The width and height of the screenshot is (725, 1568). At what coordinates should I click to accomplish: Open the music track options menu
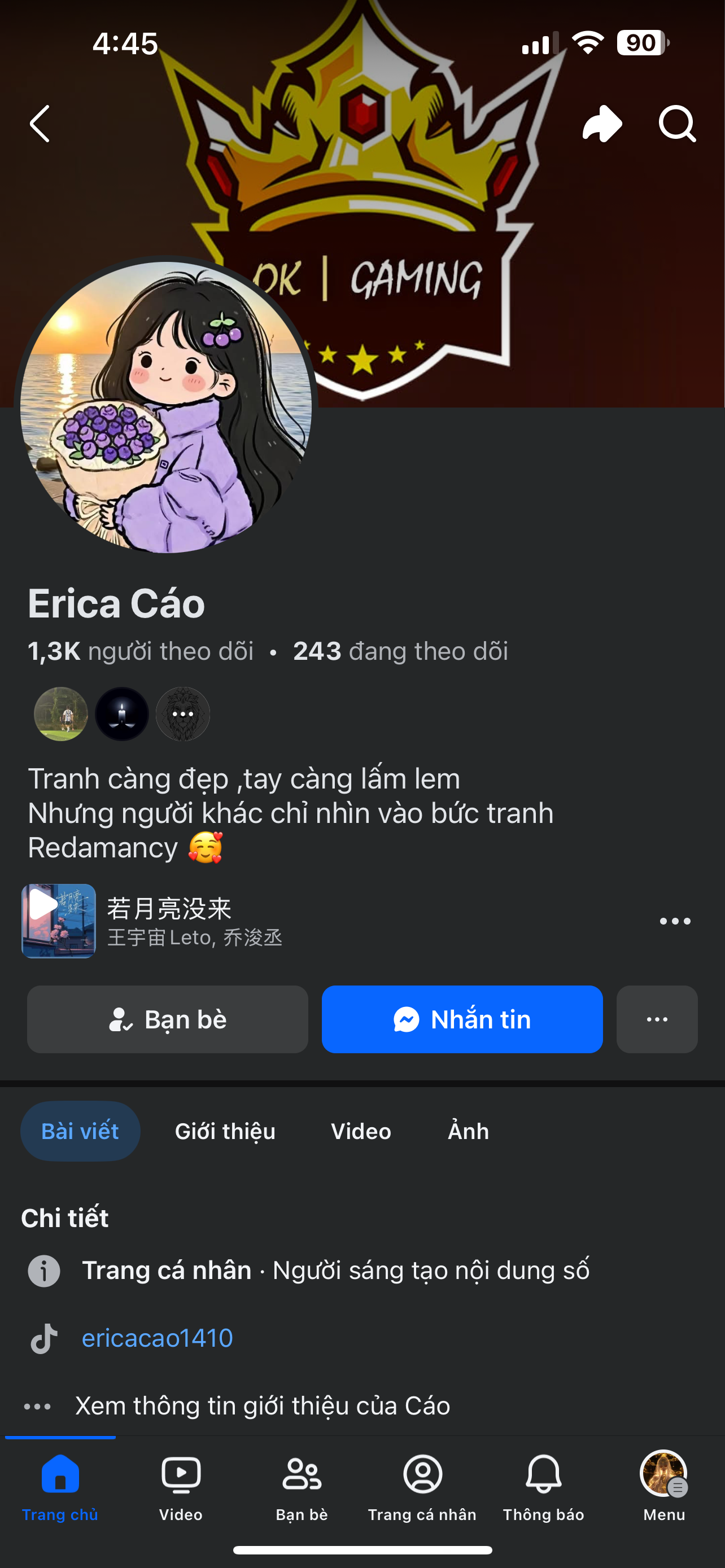click(675, 921)
